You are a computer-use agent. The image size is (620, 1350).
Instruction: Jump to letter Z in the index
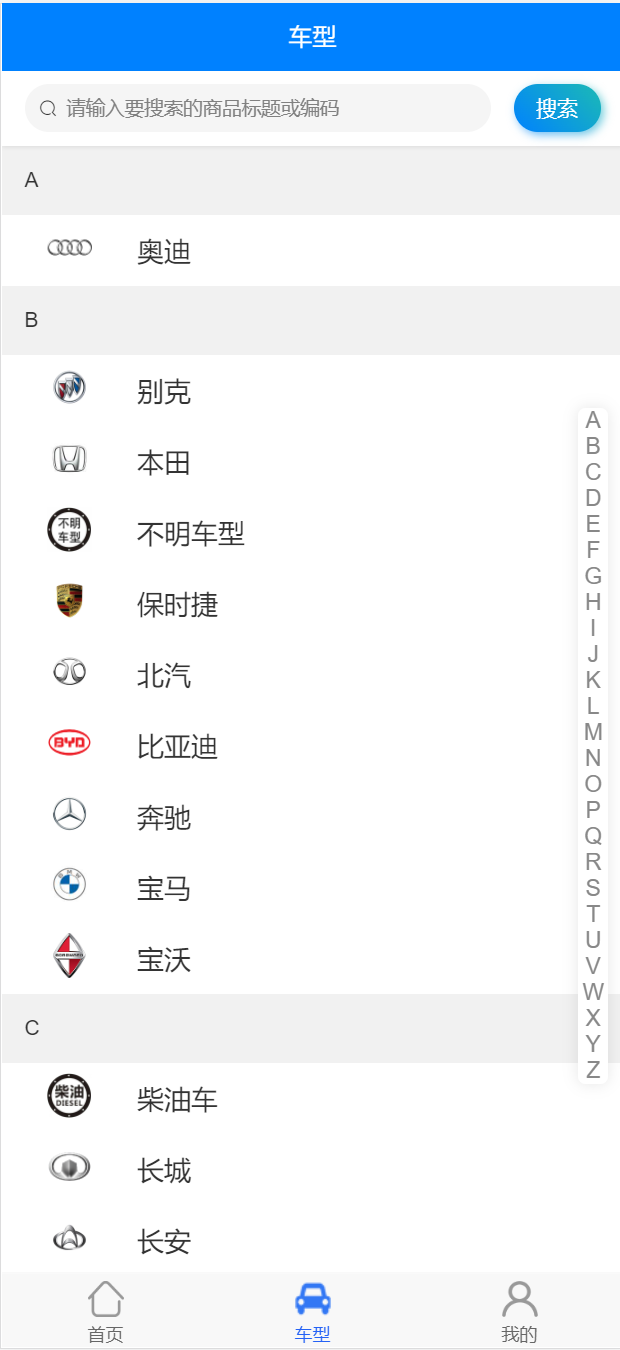pos(593,1070)
